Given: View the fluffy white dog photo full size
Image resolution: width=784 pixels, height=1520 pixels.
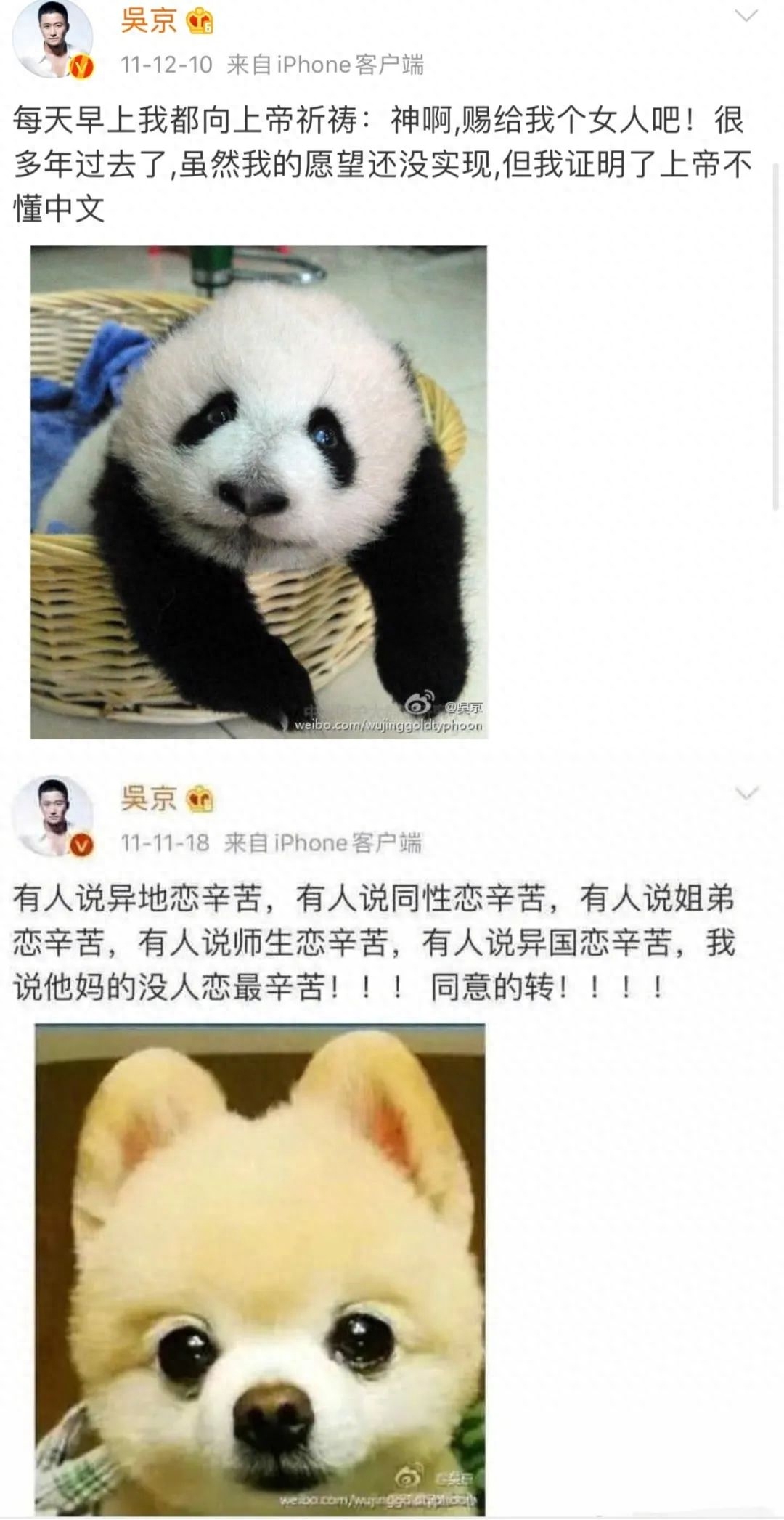Looking at the screenshot, I should pos(260,1267).
